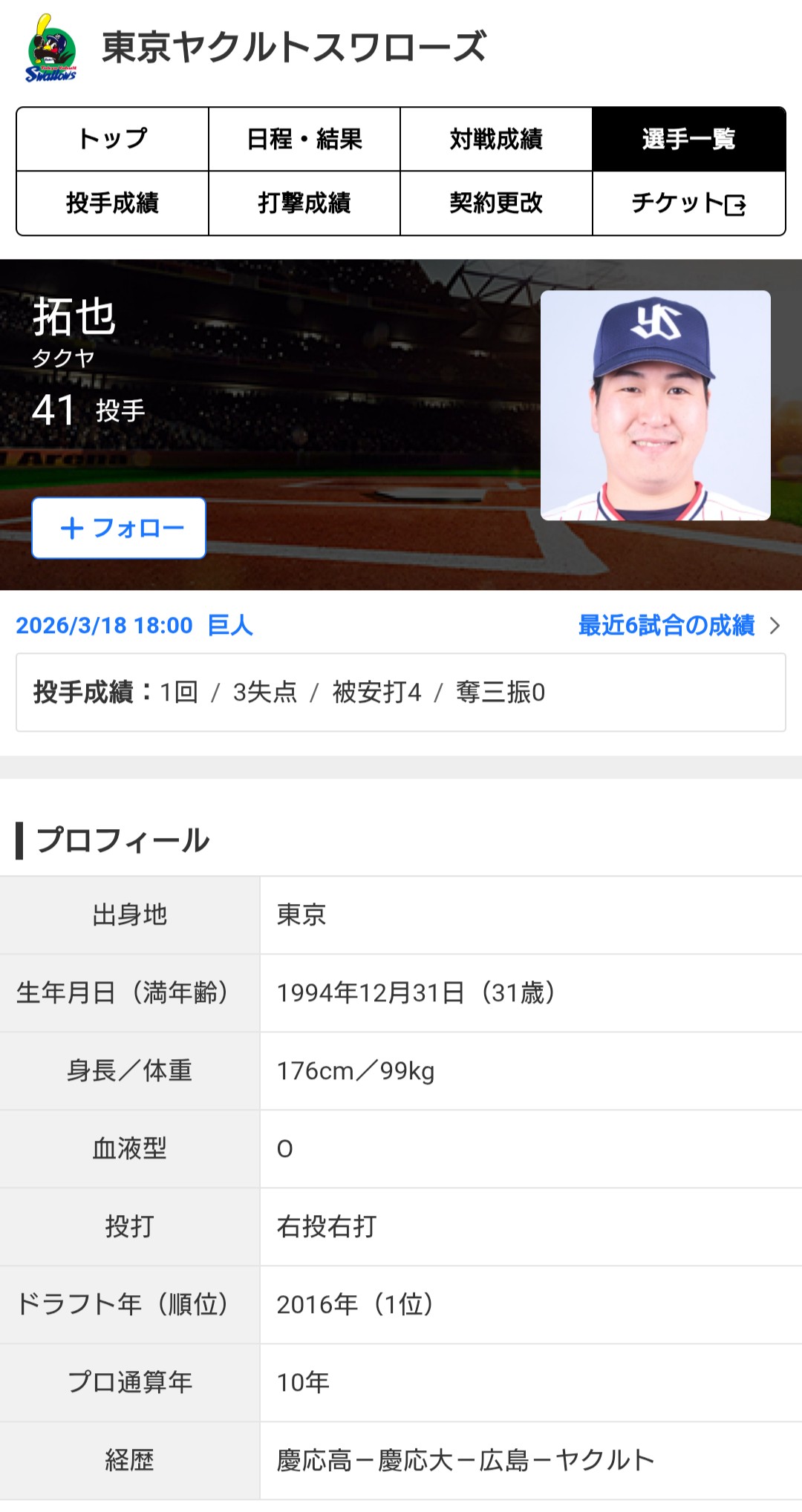
Task: Open 最近6試合の成績 link
Action: [678, 626]
